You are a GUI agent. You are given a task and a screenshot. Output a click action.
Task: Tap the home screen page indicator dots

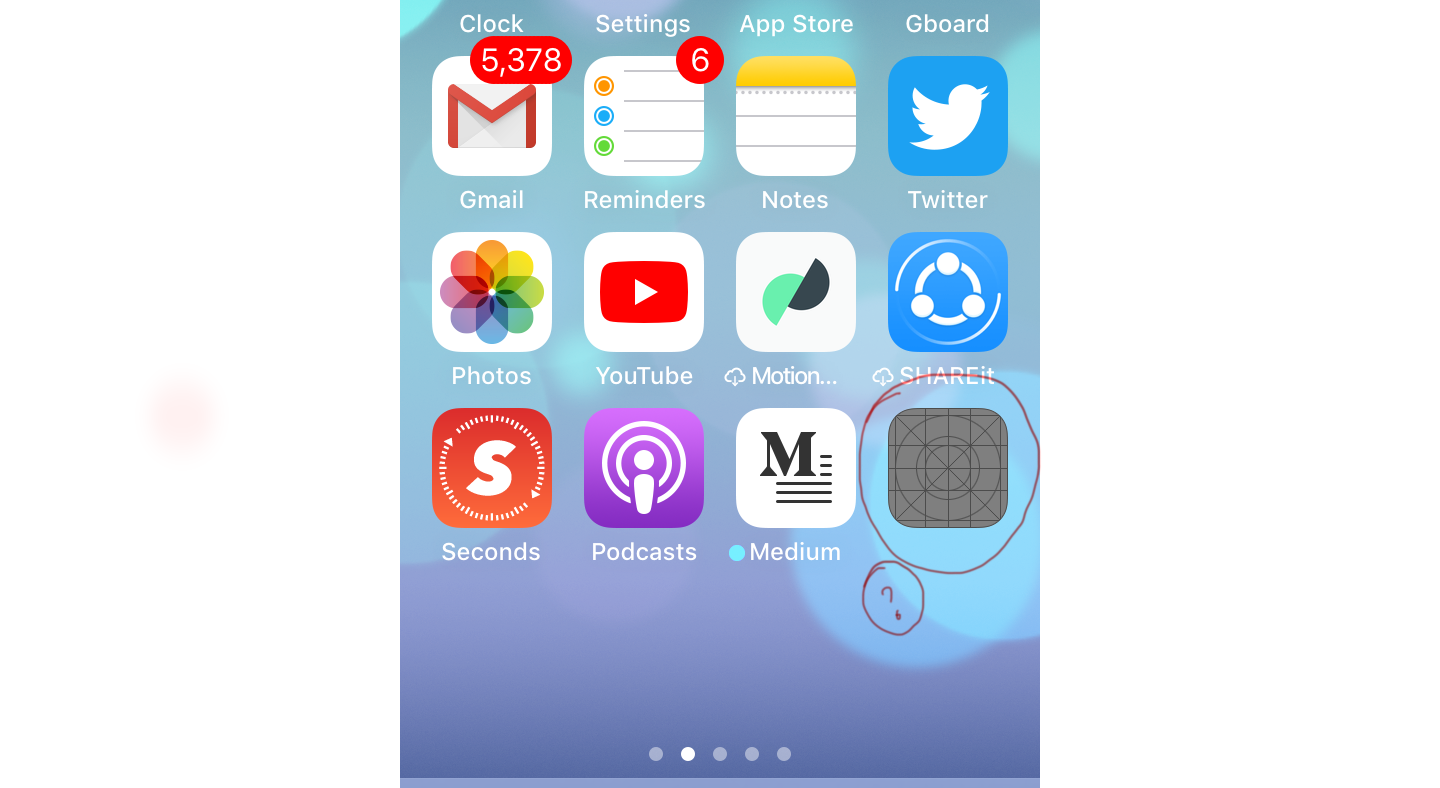pyautogui.click(x=720, y=754)
